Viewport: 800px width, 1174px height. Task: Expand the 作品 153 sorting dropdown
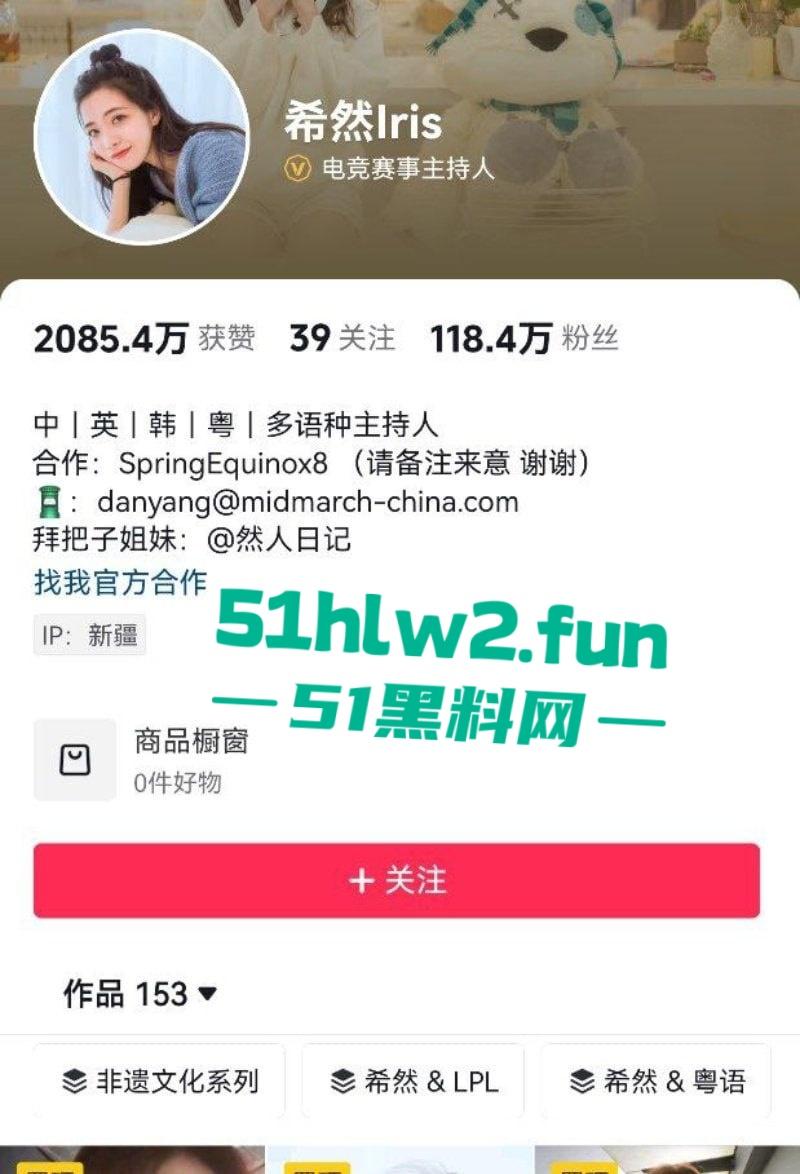206,993
